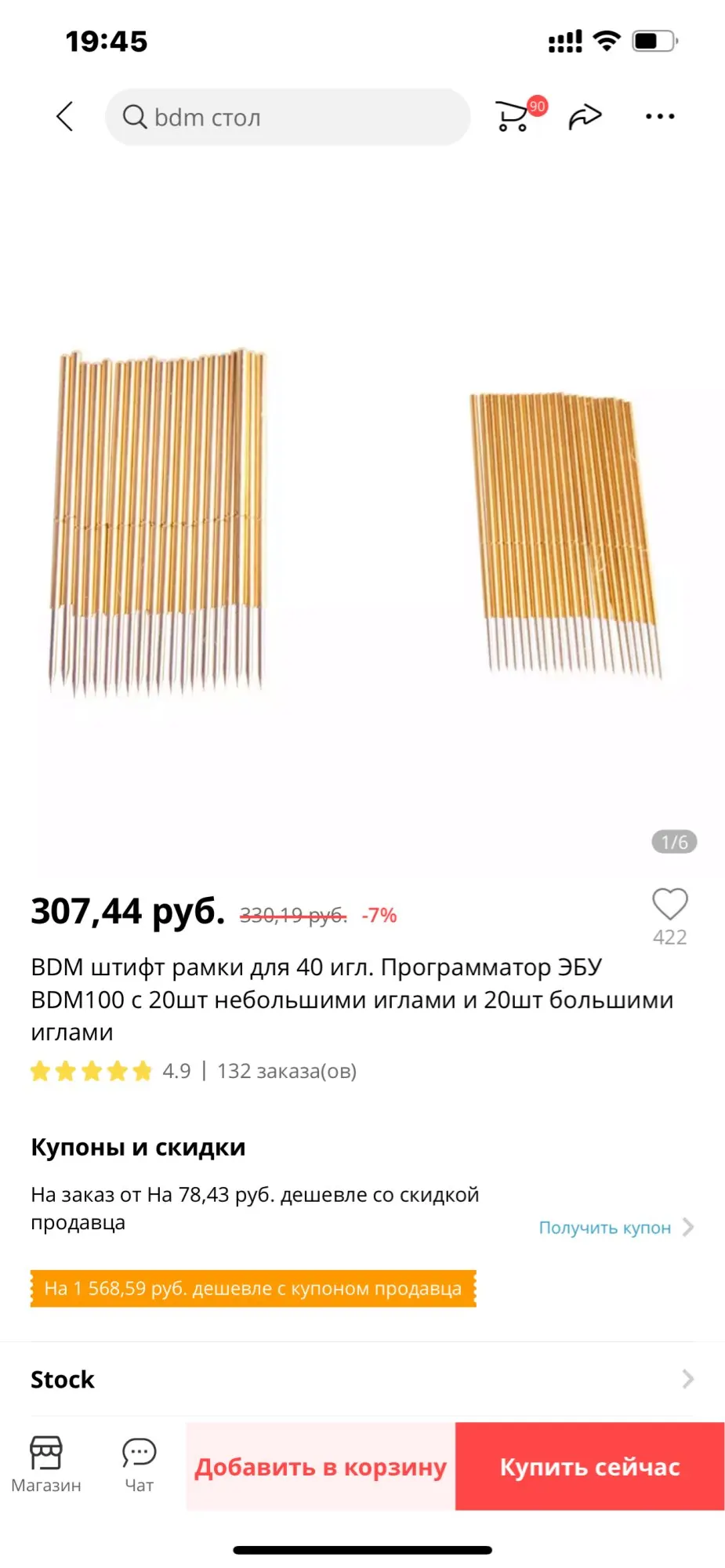Tap the search field with 'bdm стол'
Image resolution: width=725 pixels, height=1568 pixels.
(x=287, y=117)
